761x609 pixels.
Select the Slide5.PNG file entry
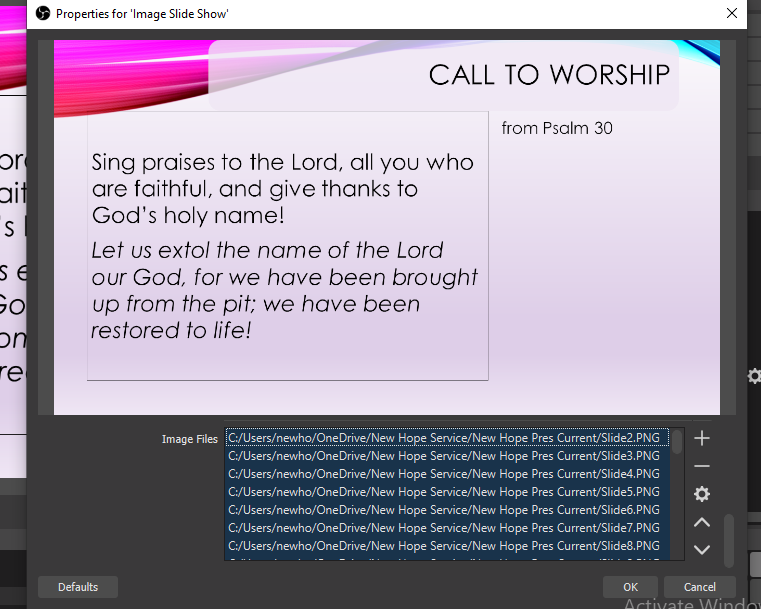click(444, 492)
